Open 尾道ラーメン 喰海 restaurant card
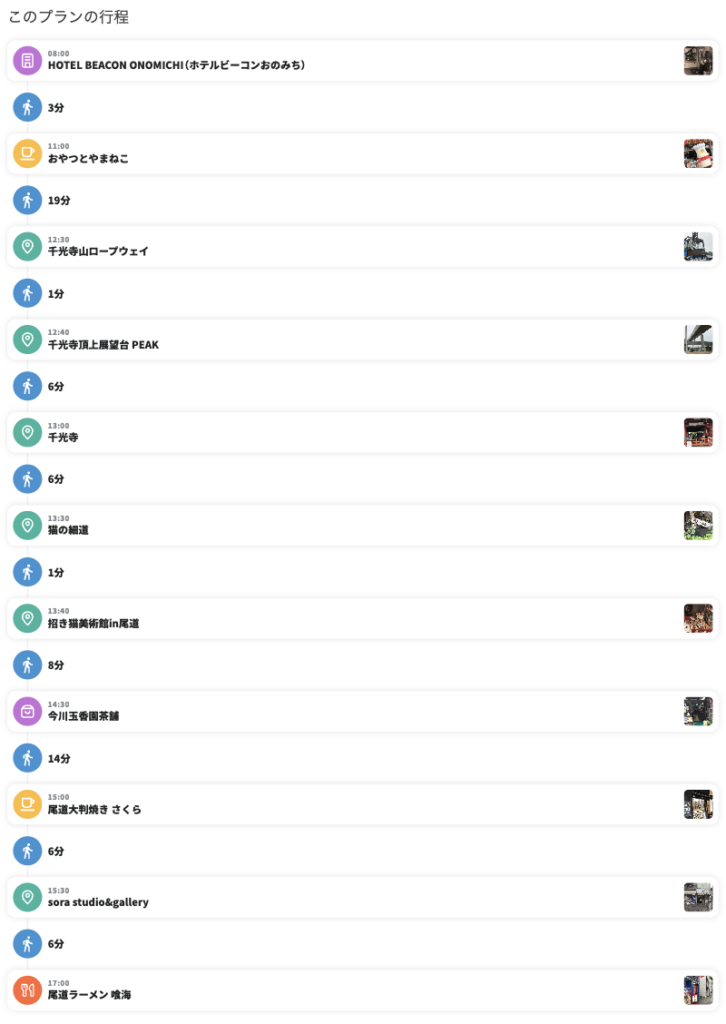The width and height of the screenshot is (726, 1024). tap(360, 991)
